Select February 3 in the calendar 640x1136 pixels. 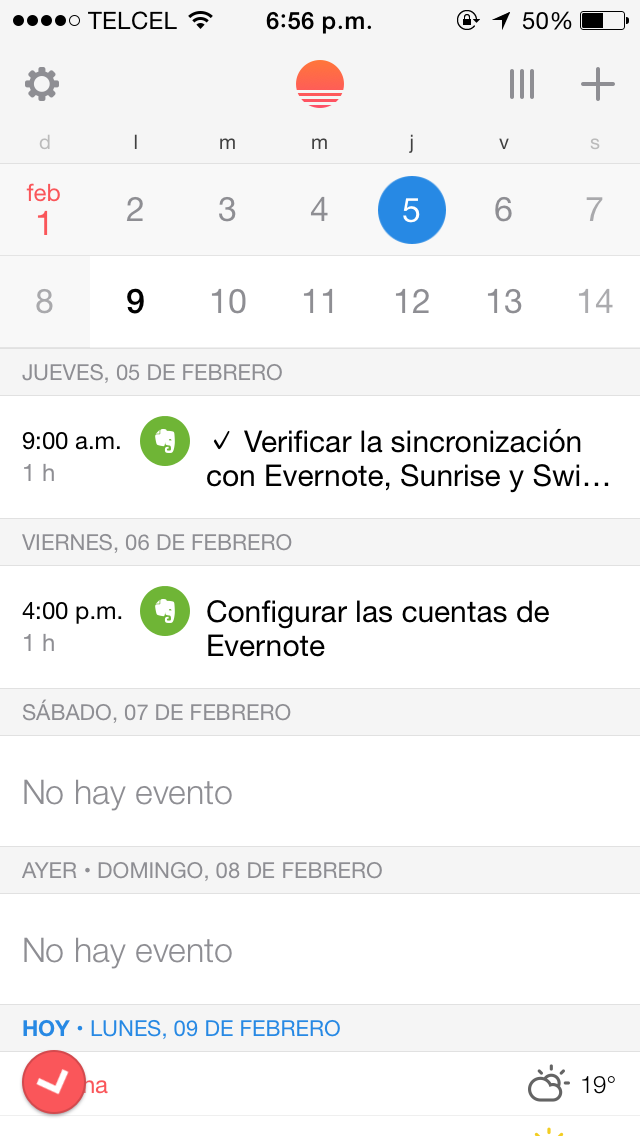[227, 210]
